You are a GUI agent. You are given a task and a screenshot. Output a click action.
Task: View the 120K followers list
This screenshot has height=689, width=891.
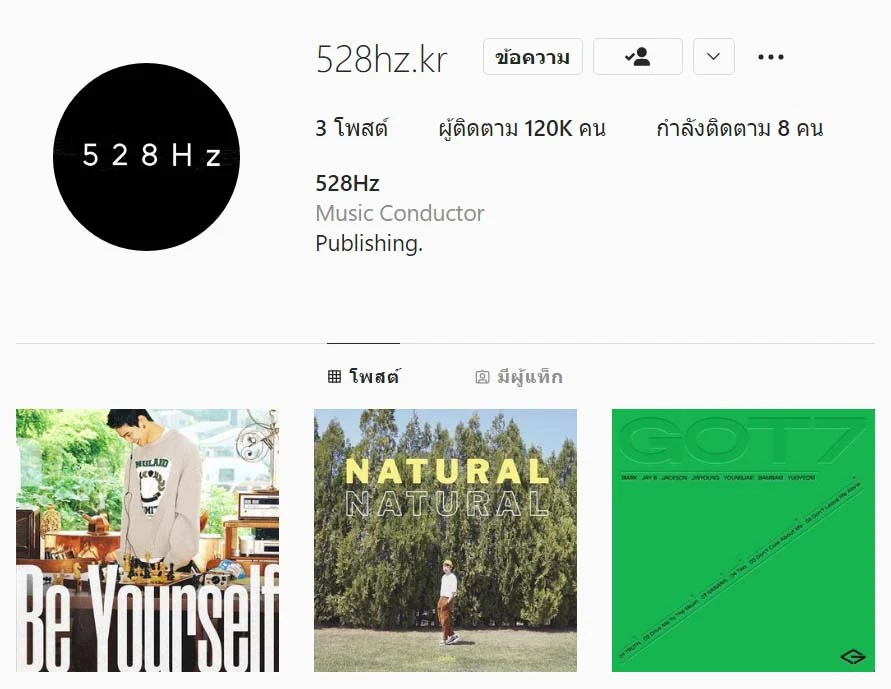pos(522,129)
